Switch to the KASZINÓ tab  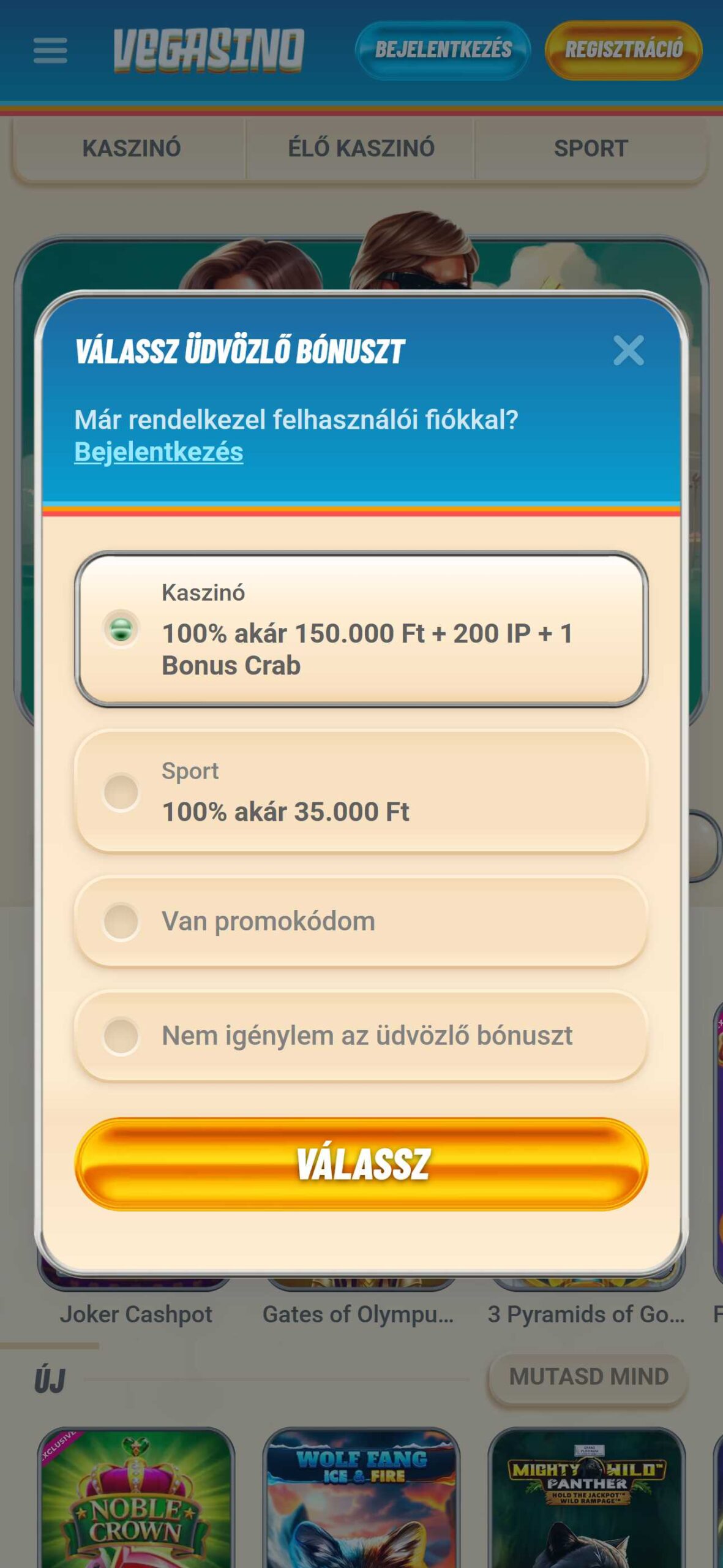click(x=132, y=148)
